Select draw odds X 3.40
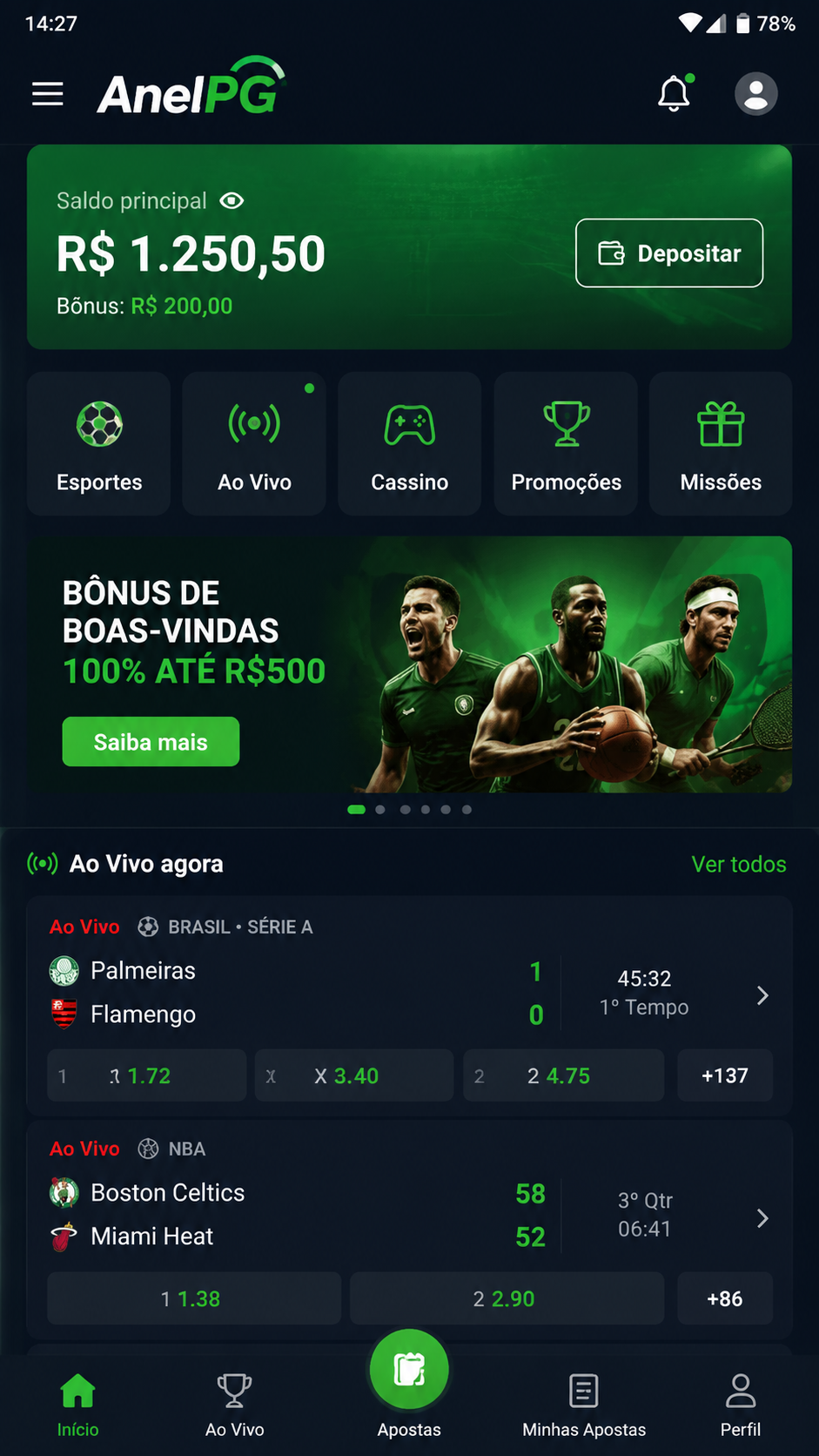819x1456 pixels. pos(354,1075)
